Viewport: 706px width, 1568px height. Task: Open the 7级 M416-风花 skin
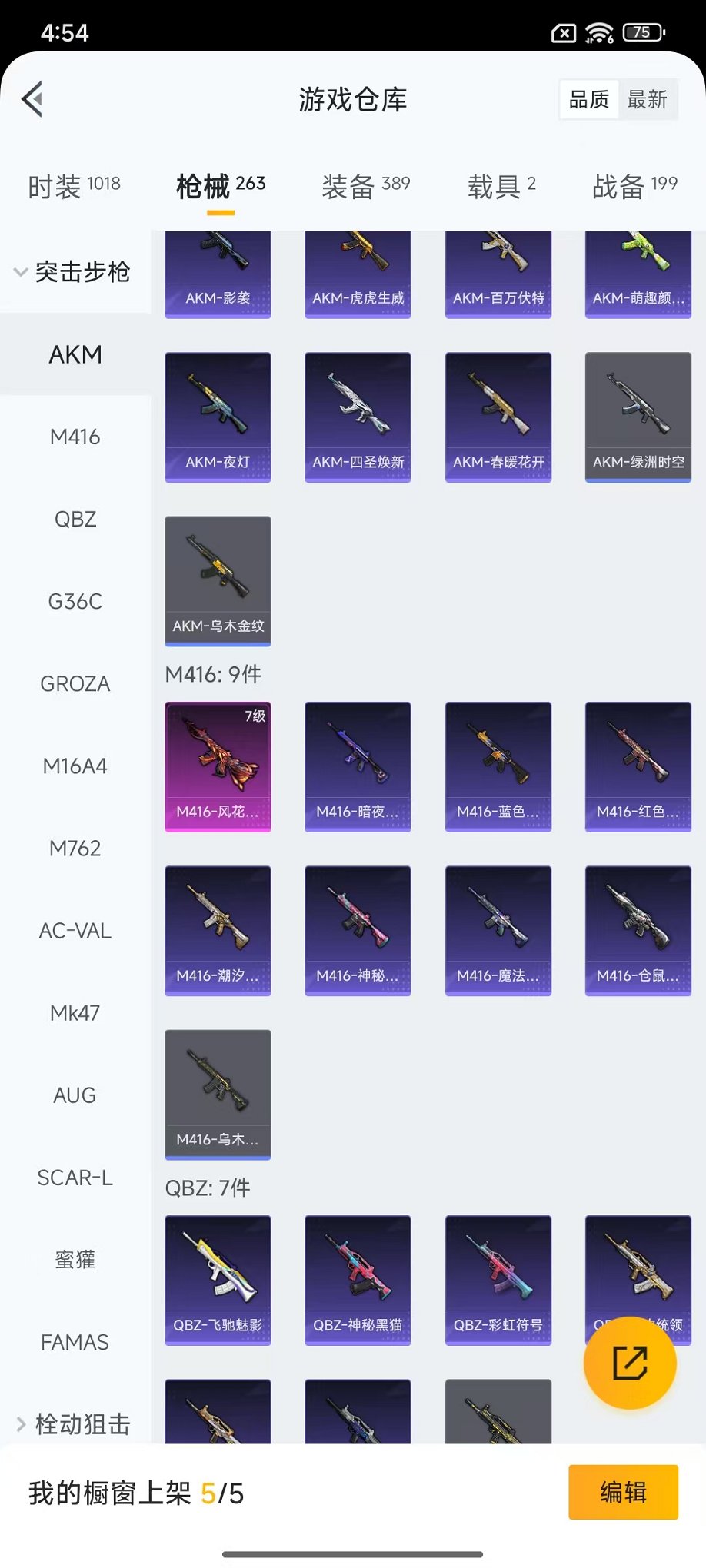tap(218, 766)
